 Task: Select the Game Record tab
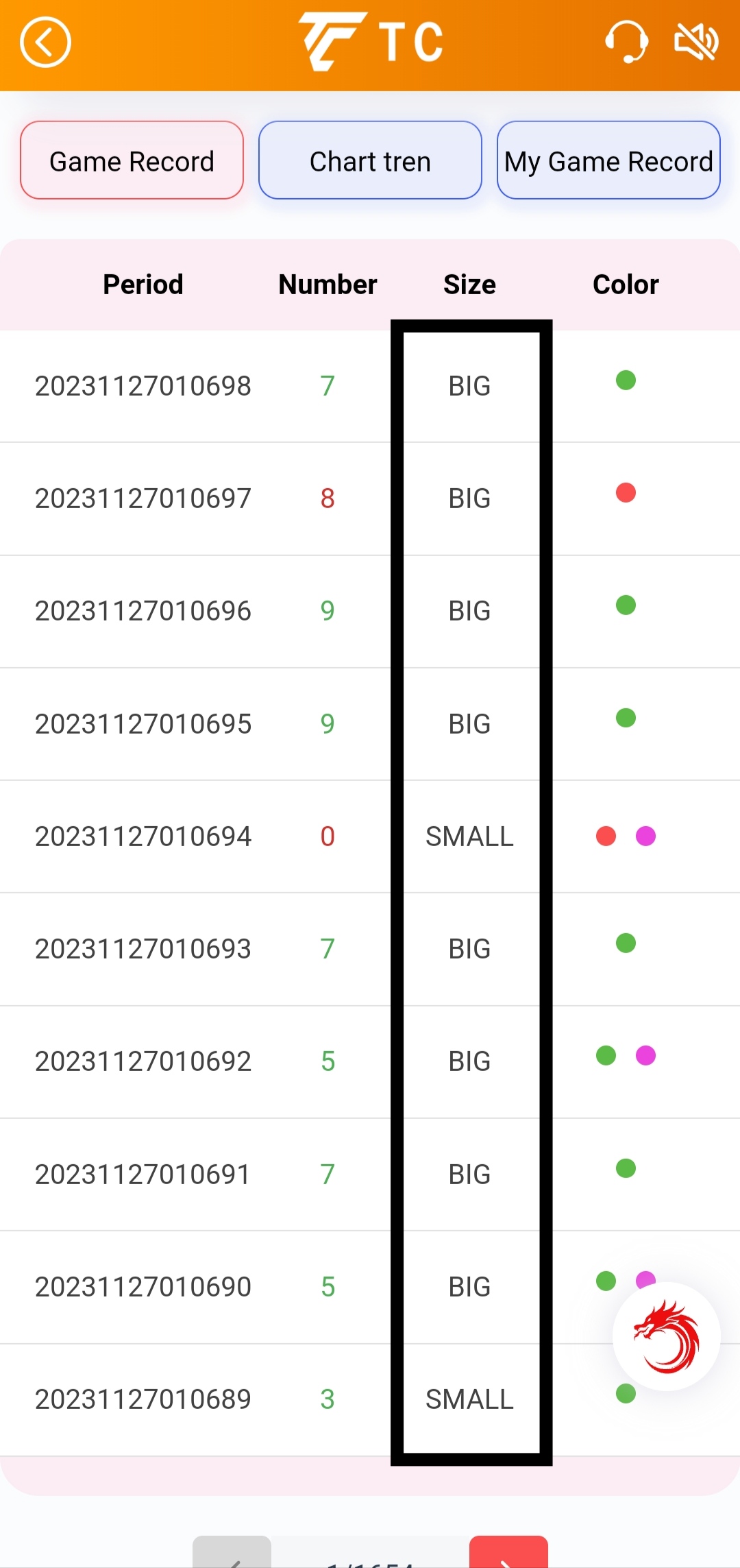point(132,161)
